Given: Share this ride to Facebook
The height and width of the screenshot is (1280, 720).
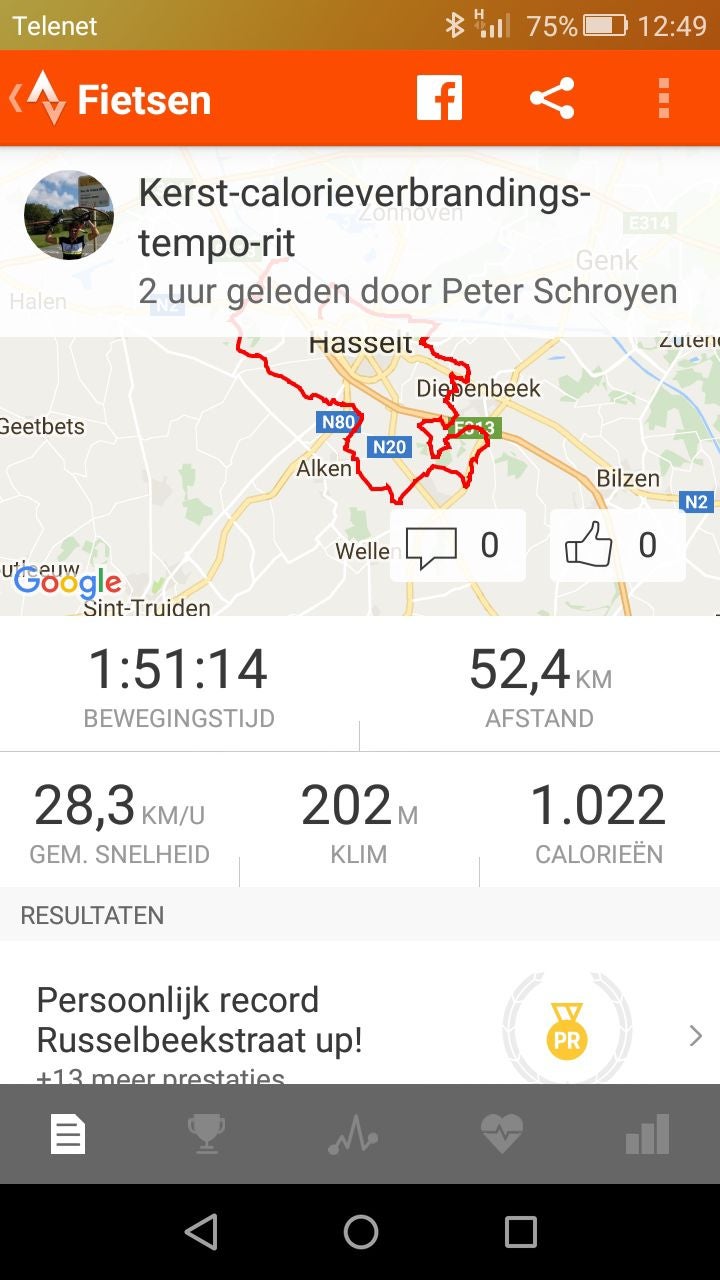Looking at the screenshot, I should coord(439,99).
